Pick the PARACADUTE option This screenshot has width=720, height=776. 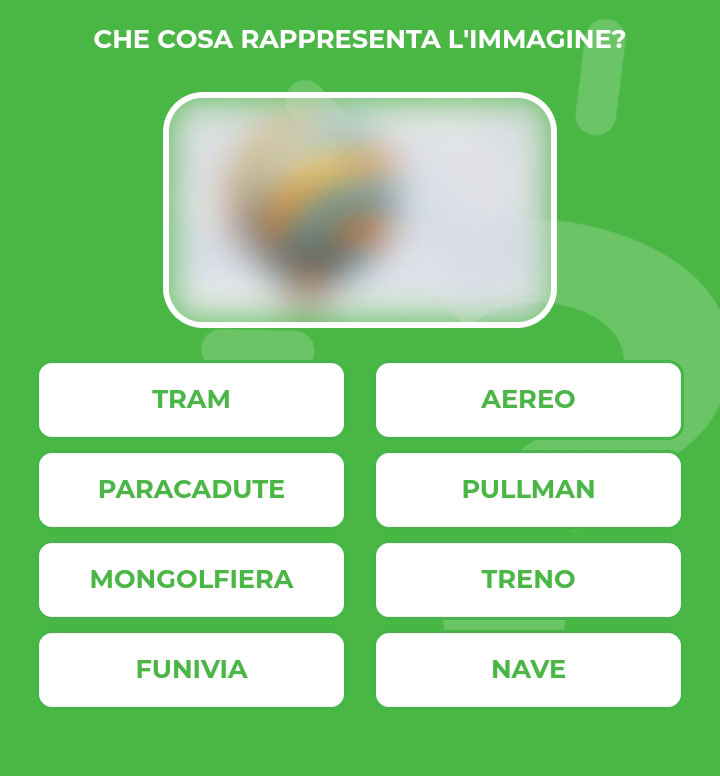click(x=191, y=490)
